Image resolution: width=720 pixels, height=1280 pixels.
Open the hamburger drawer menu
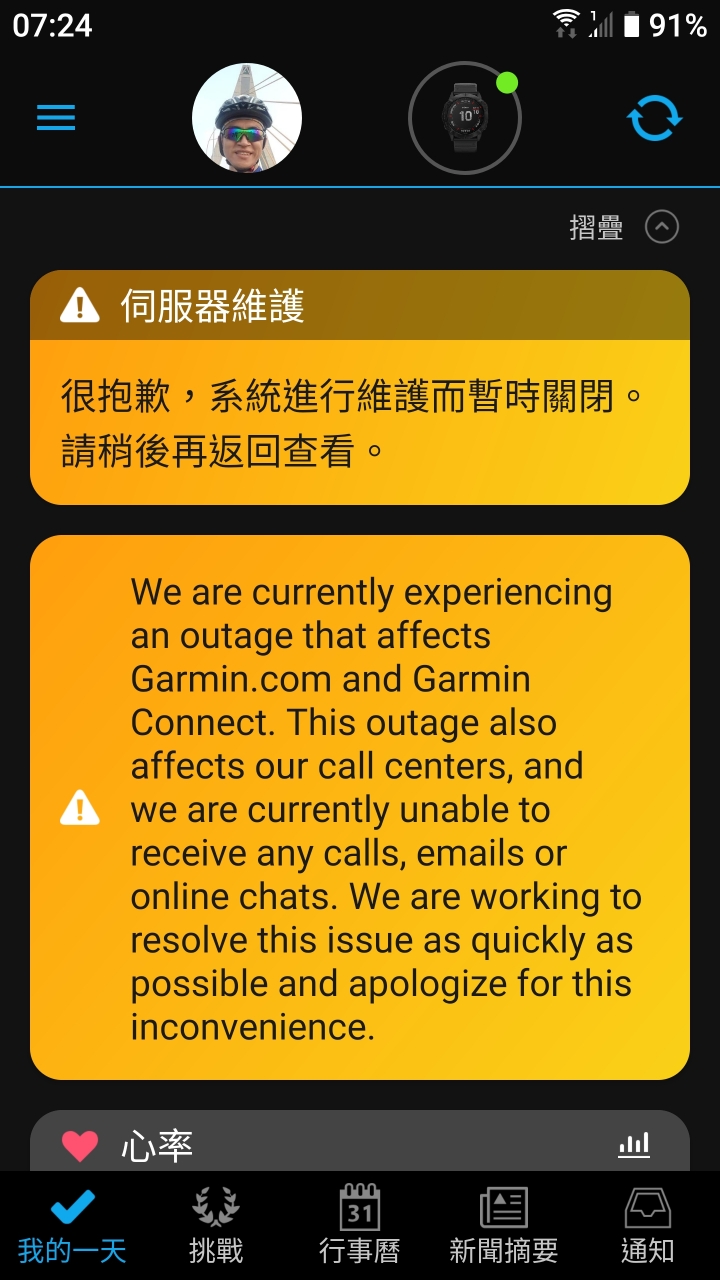tap(56, 118)
